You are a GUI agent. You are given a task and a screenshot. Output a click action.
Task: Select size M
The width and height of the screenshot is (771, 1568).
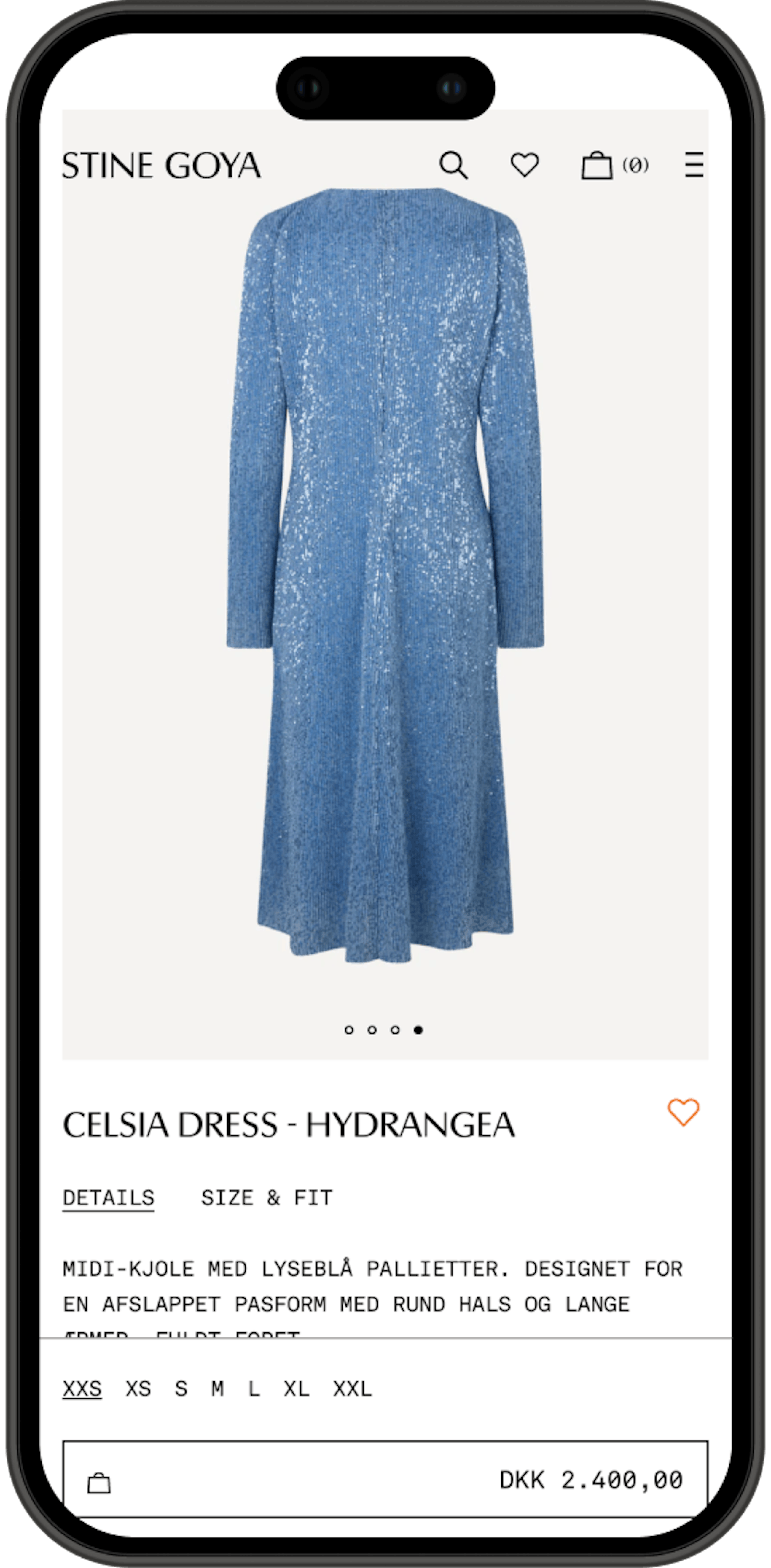(x=217, y=1389)
